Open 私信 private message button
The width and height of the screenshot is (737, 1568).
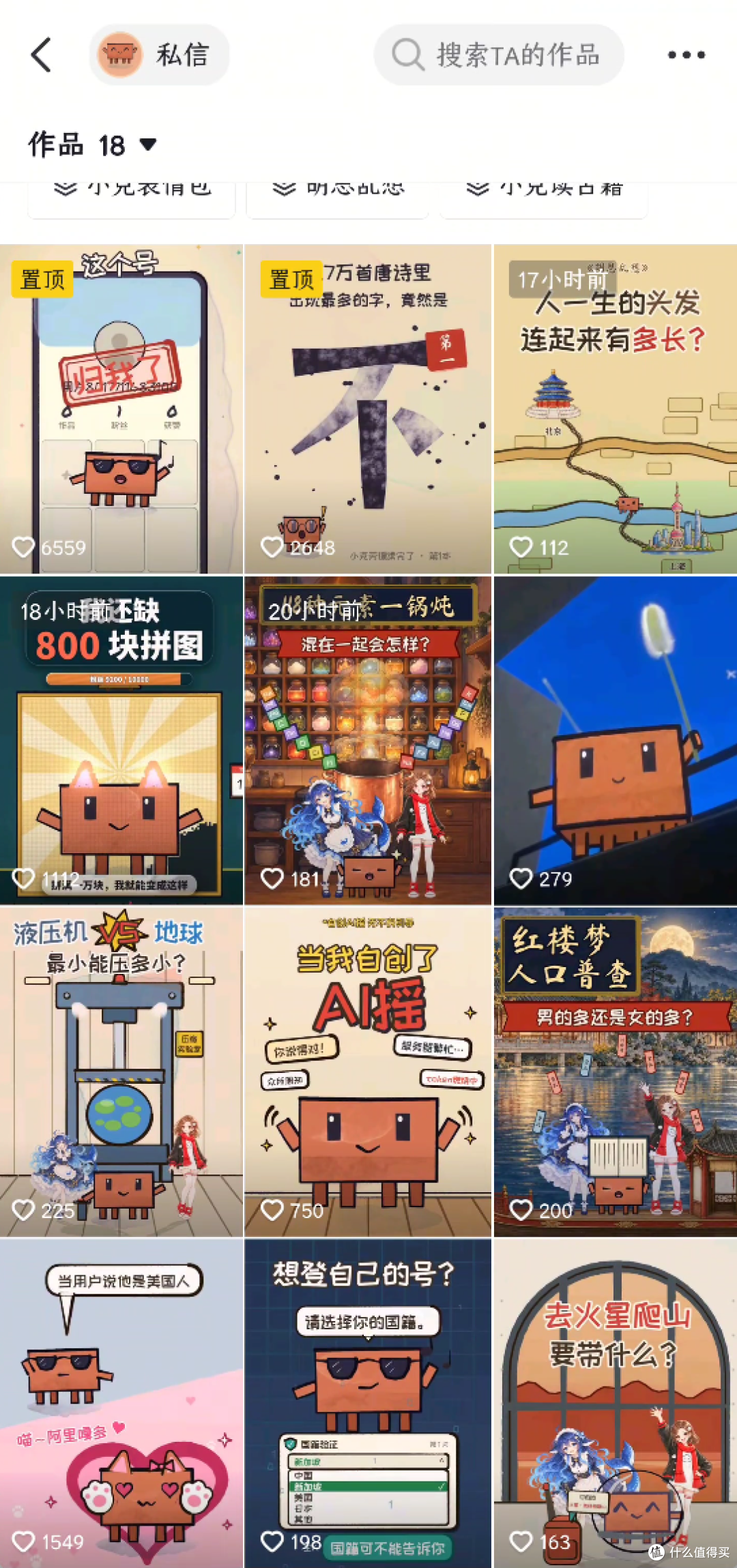click(x=159, y=55)
